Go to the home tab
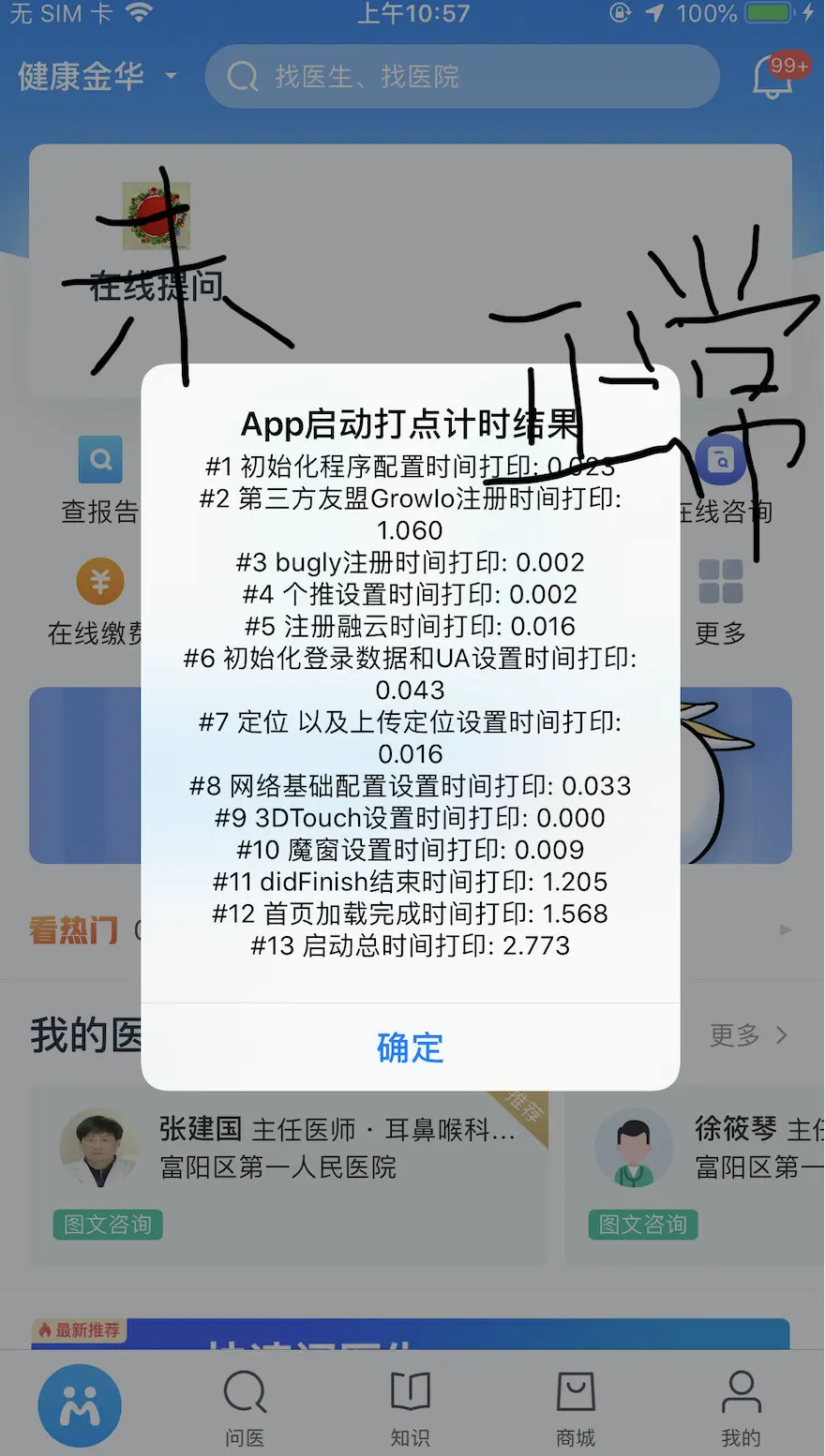Screen dimensions: 825x1456 (x=80, y=1405)
